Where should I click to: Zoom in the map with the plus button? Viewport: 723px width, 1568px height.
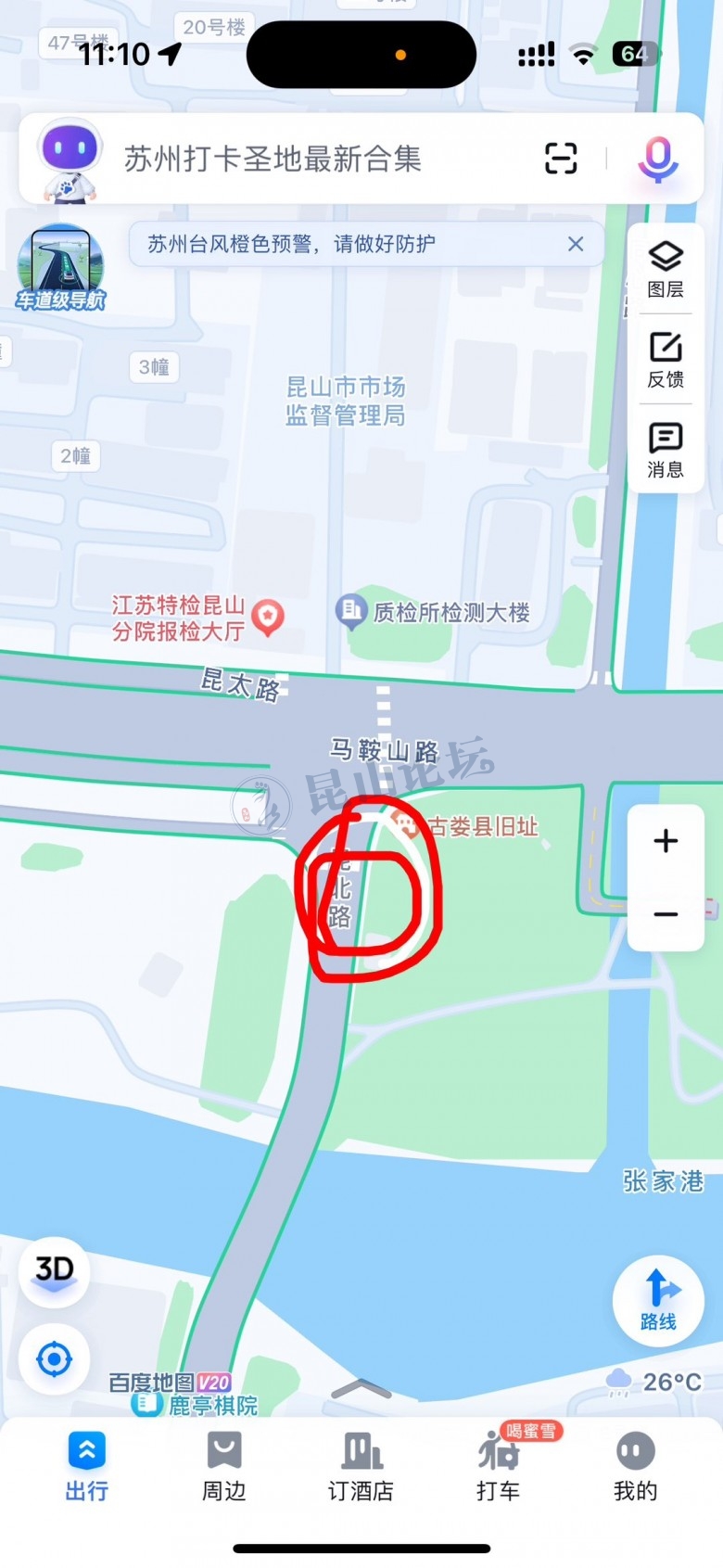[666, 841]
